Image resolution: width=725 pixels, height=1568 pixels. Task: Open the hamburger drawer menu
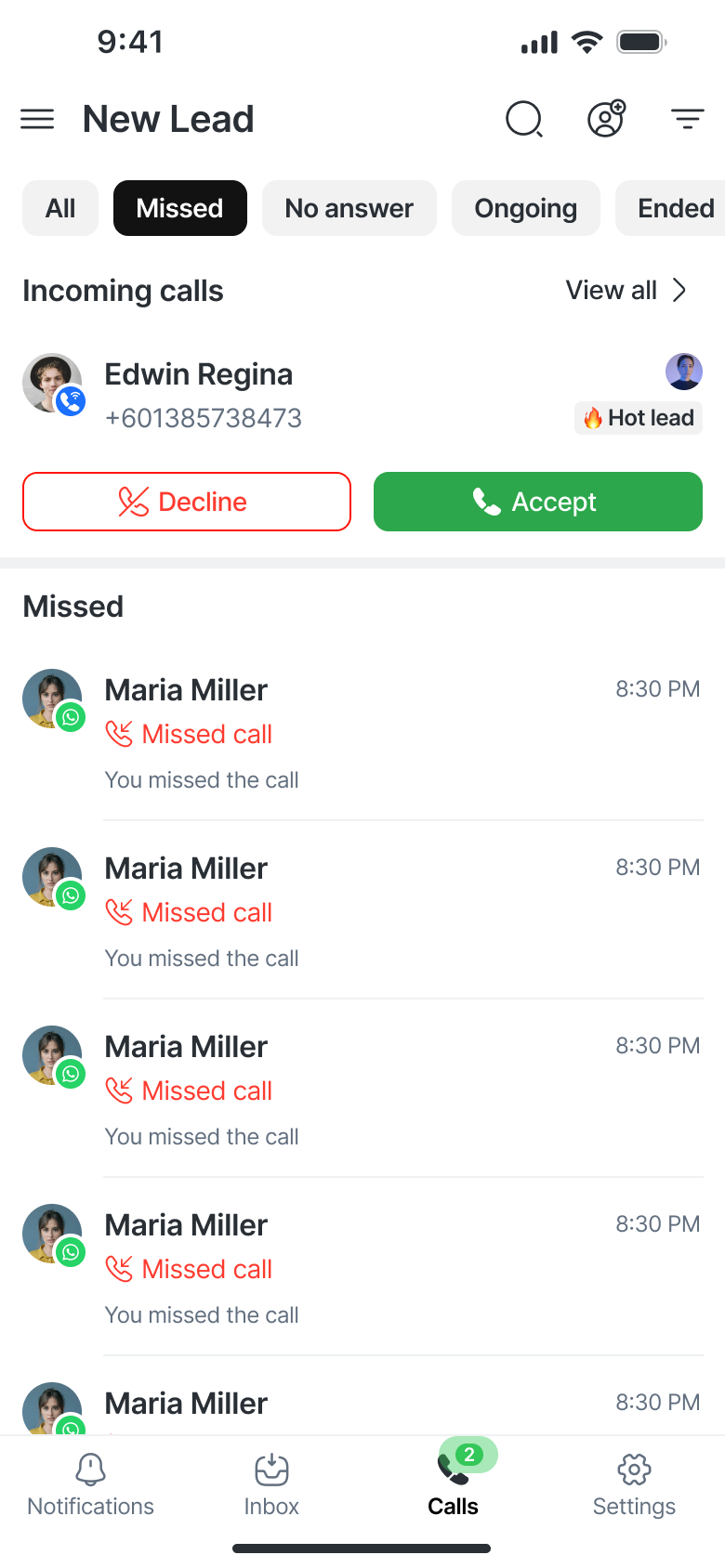[37, 119]
